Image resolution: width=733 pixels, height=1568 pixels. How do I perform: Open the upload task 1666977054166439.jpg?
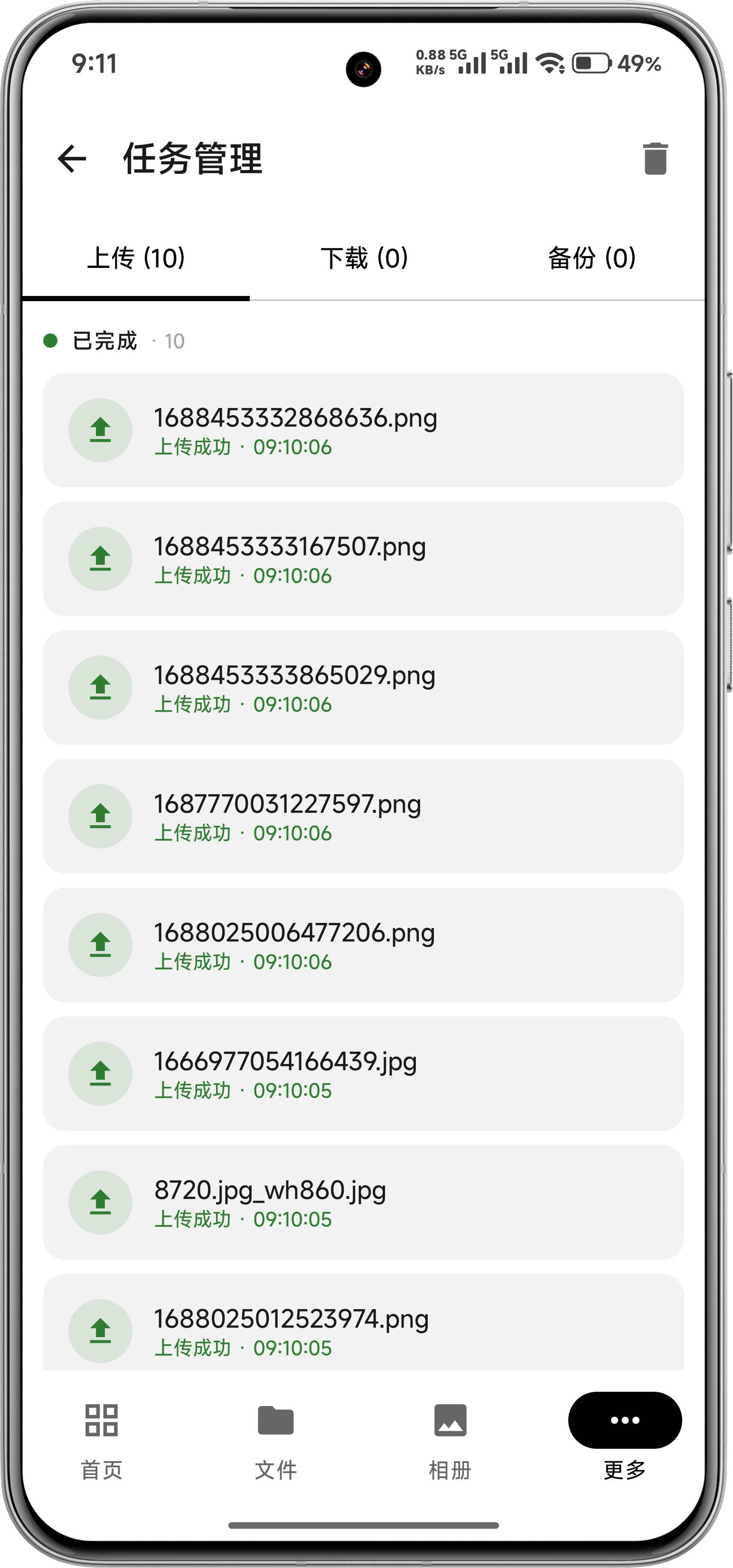(x=363, y=1074)
